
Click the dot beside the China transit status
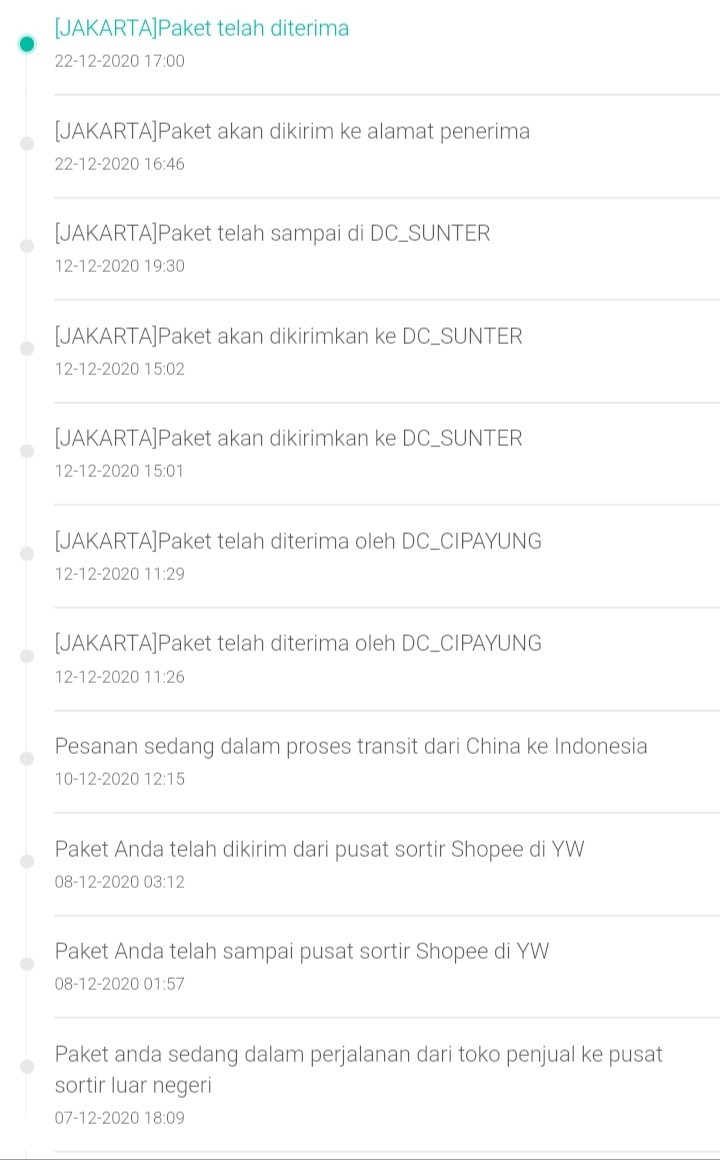(25, 759)
